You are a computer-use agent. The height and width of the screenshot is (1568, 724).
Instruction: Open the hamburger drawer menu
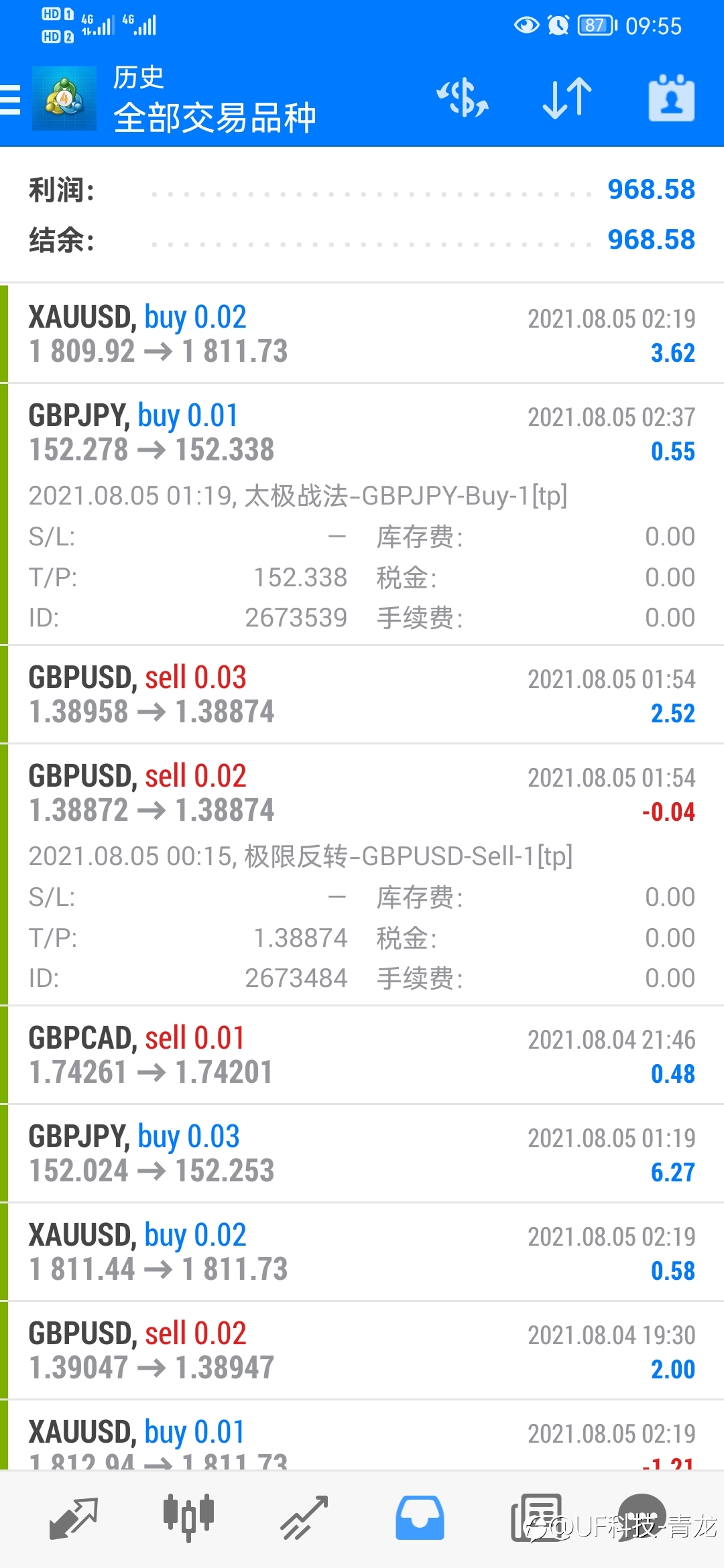pyautogui.click(x=11, y=100)
